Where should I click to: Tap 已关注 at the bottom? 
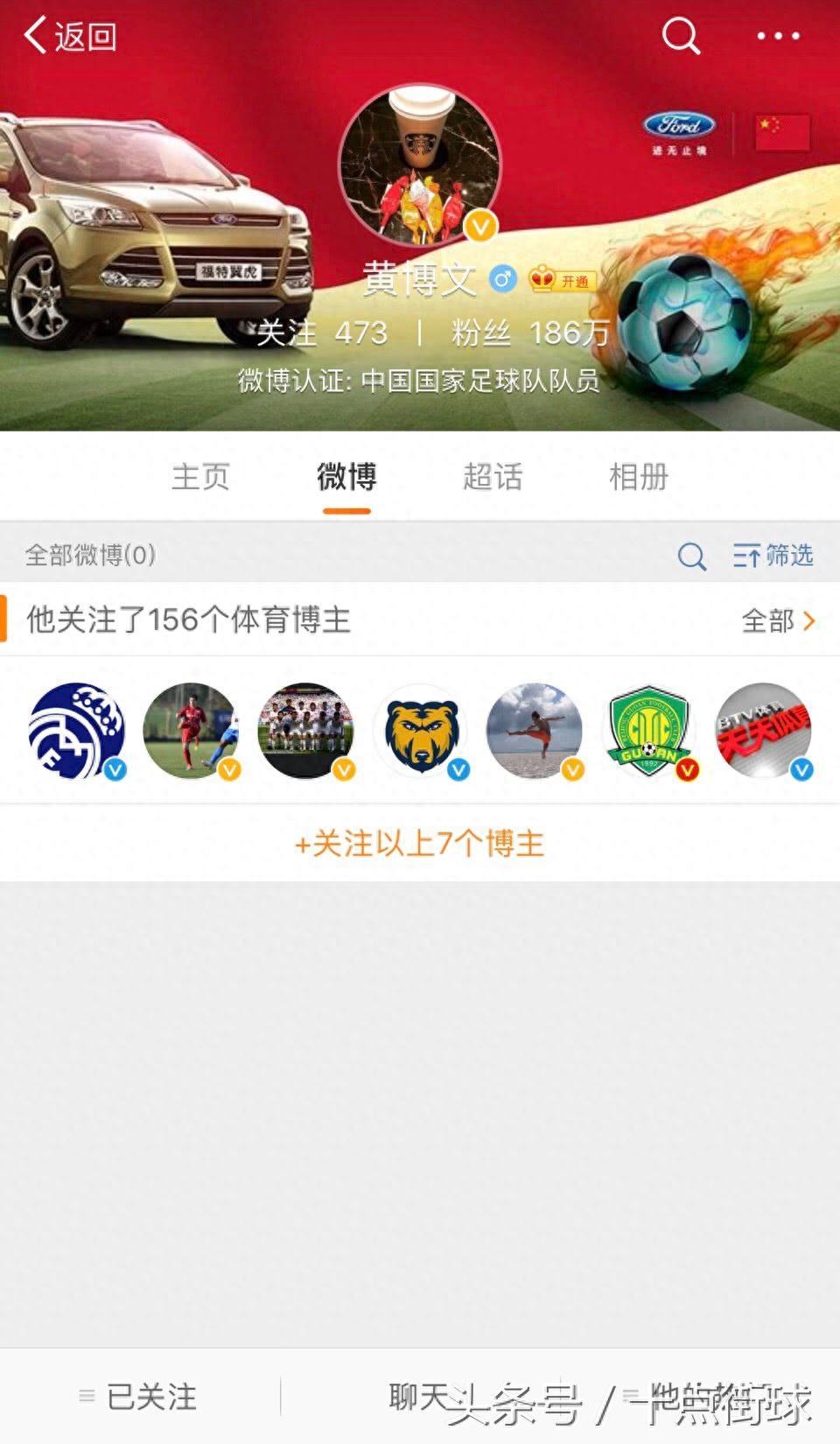click(140, 1397)
